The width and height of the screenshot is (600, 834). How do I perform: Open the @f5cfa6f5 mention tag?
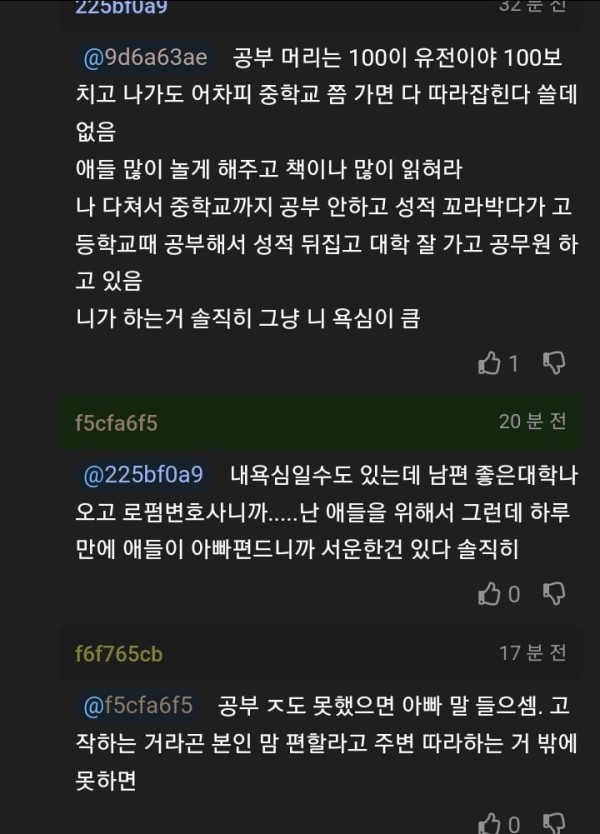click(x=136, y=704)
